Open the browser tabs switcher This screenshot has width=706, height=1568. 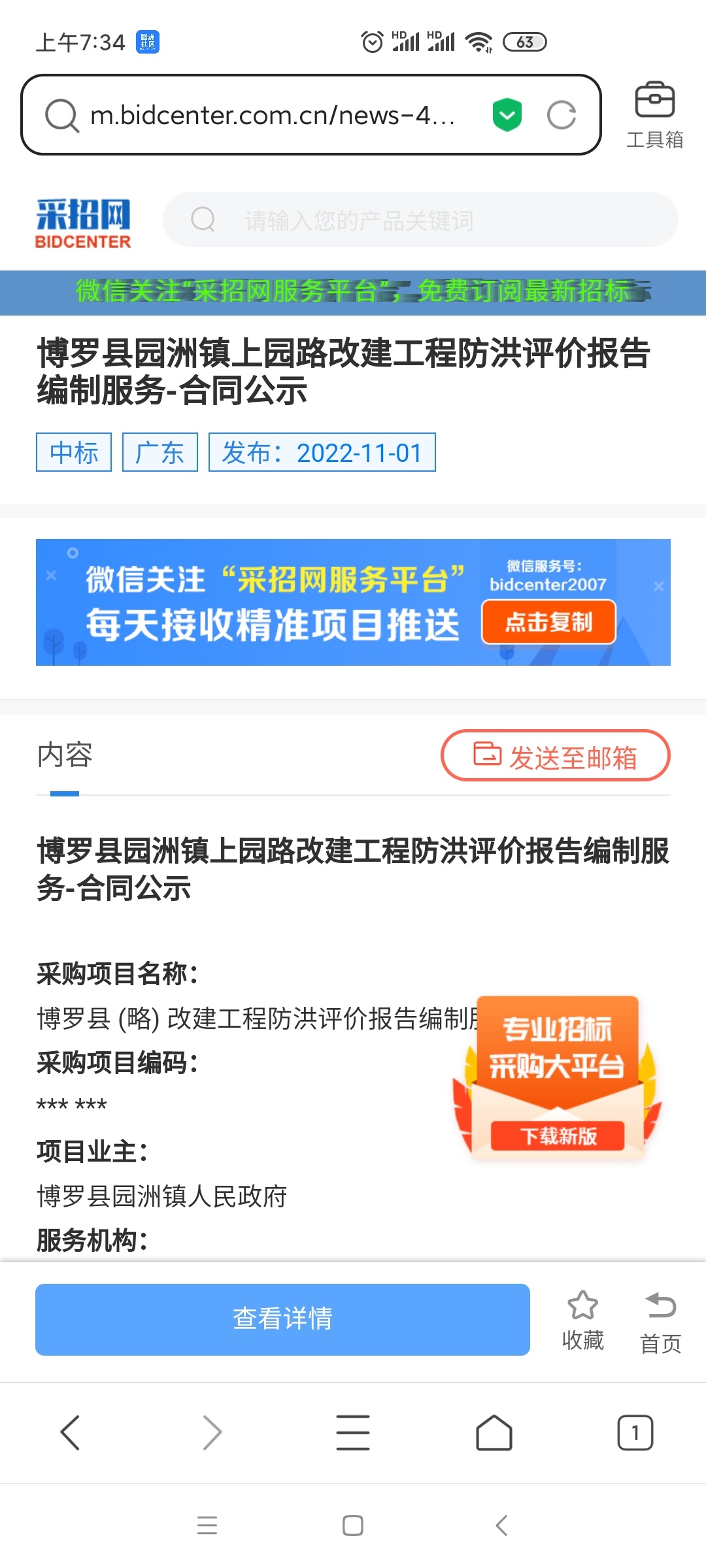[x=635, y=1433]
